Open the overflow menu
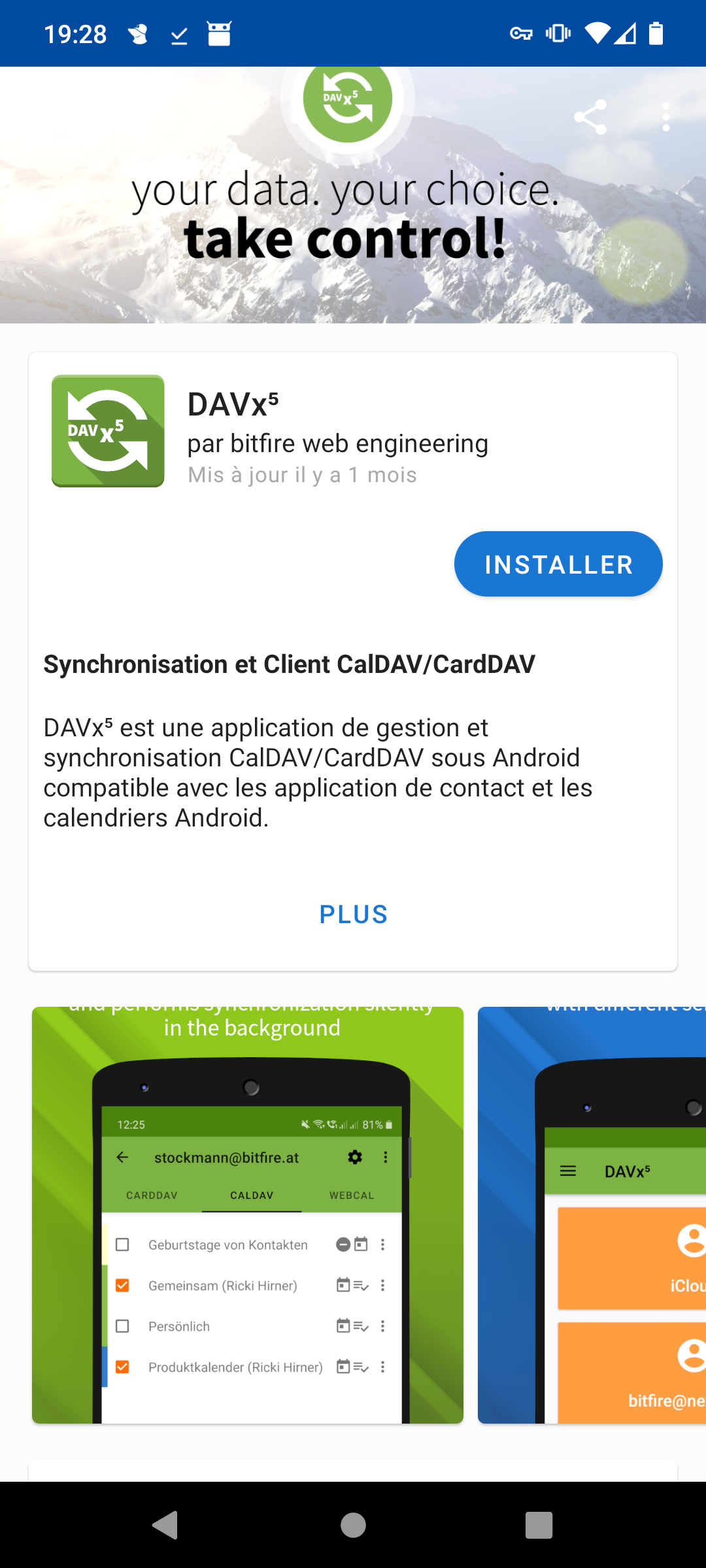Screen dimensions: 706x1568 665,118
